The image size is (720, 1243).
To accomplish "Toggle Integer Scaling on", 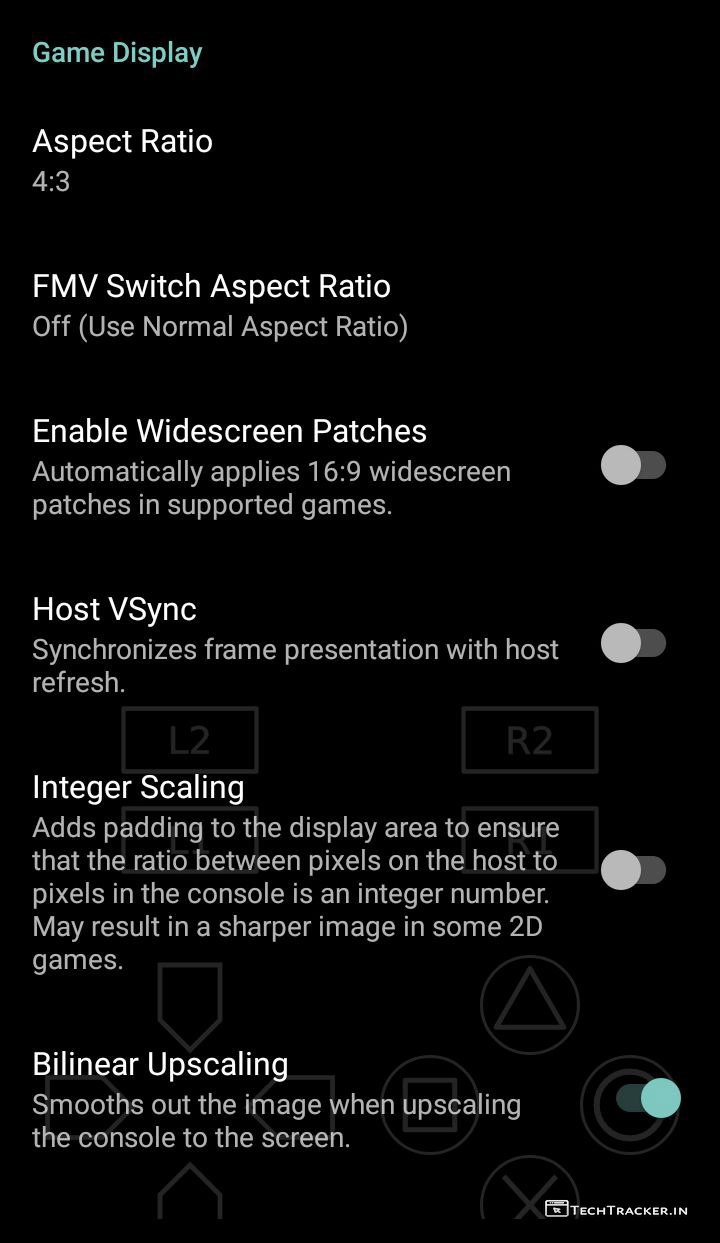I will [x=633, y=870].
